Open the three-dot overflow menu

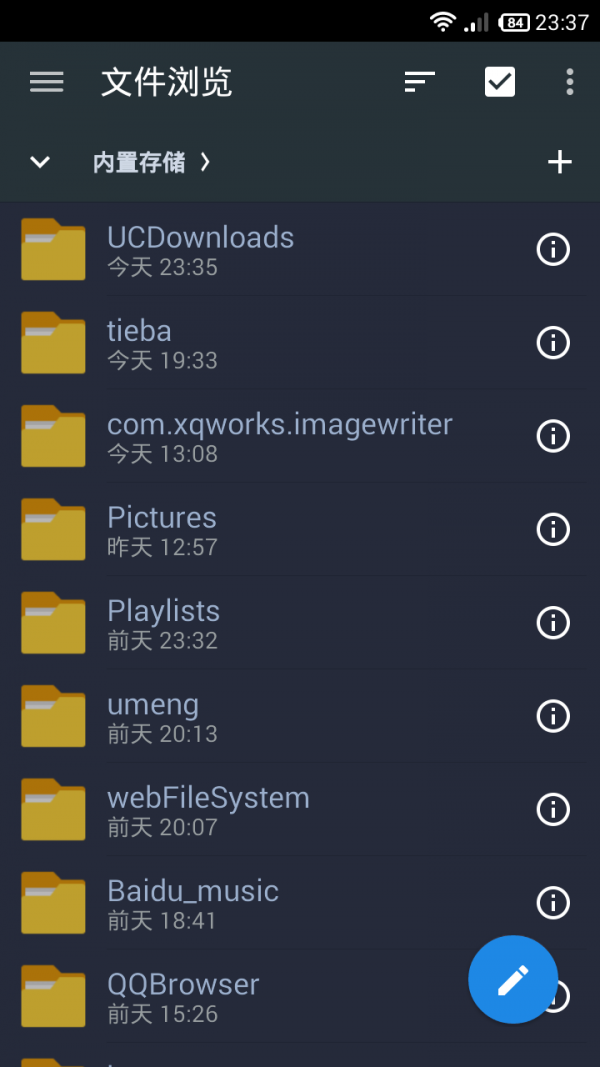coord(569,82)
